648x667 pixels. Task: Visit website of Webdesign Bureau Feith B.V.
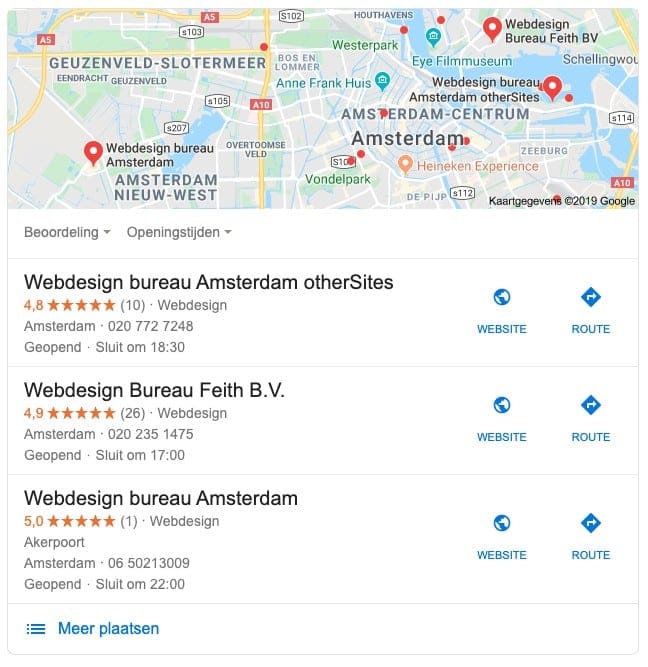(x=501, y=417)
